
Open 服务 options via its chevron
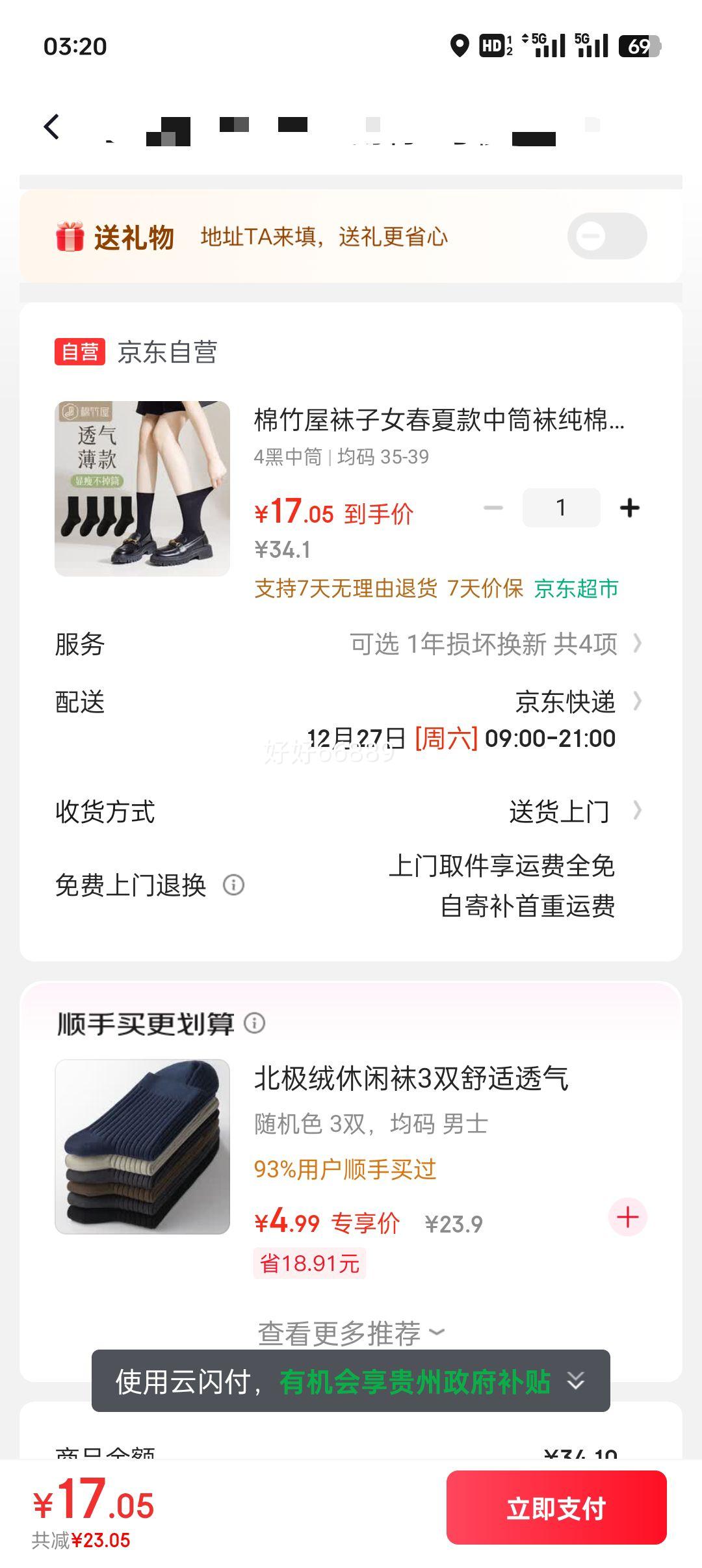639,644
